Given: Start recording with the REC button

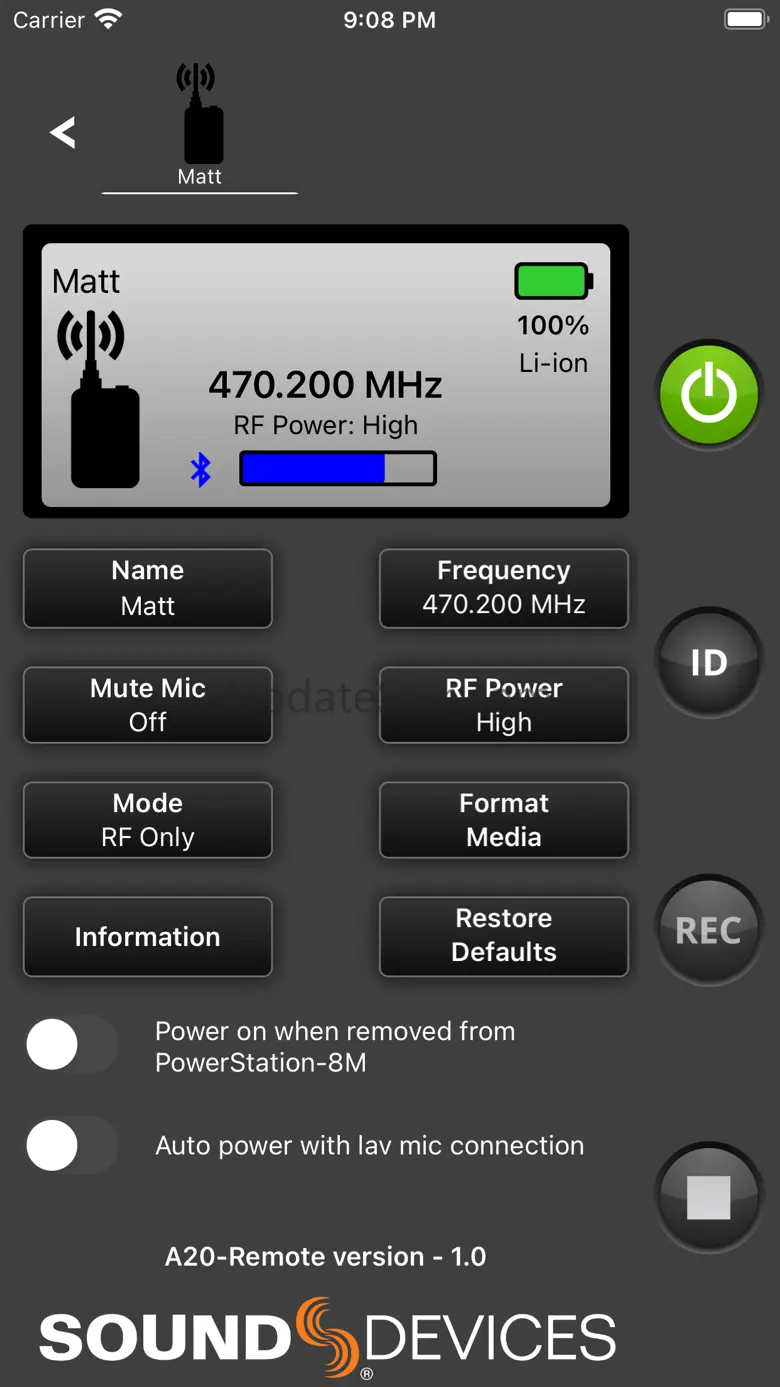Looking at the screenshot, I should pyautogui.click(x=708, y=930).
